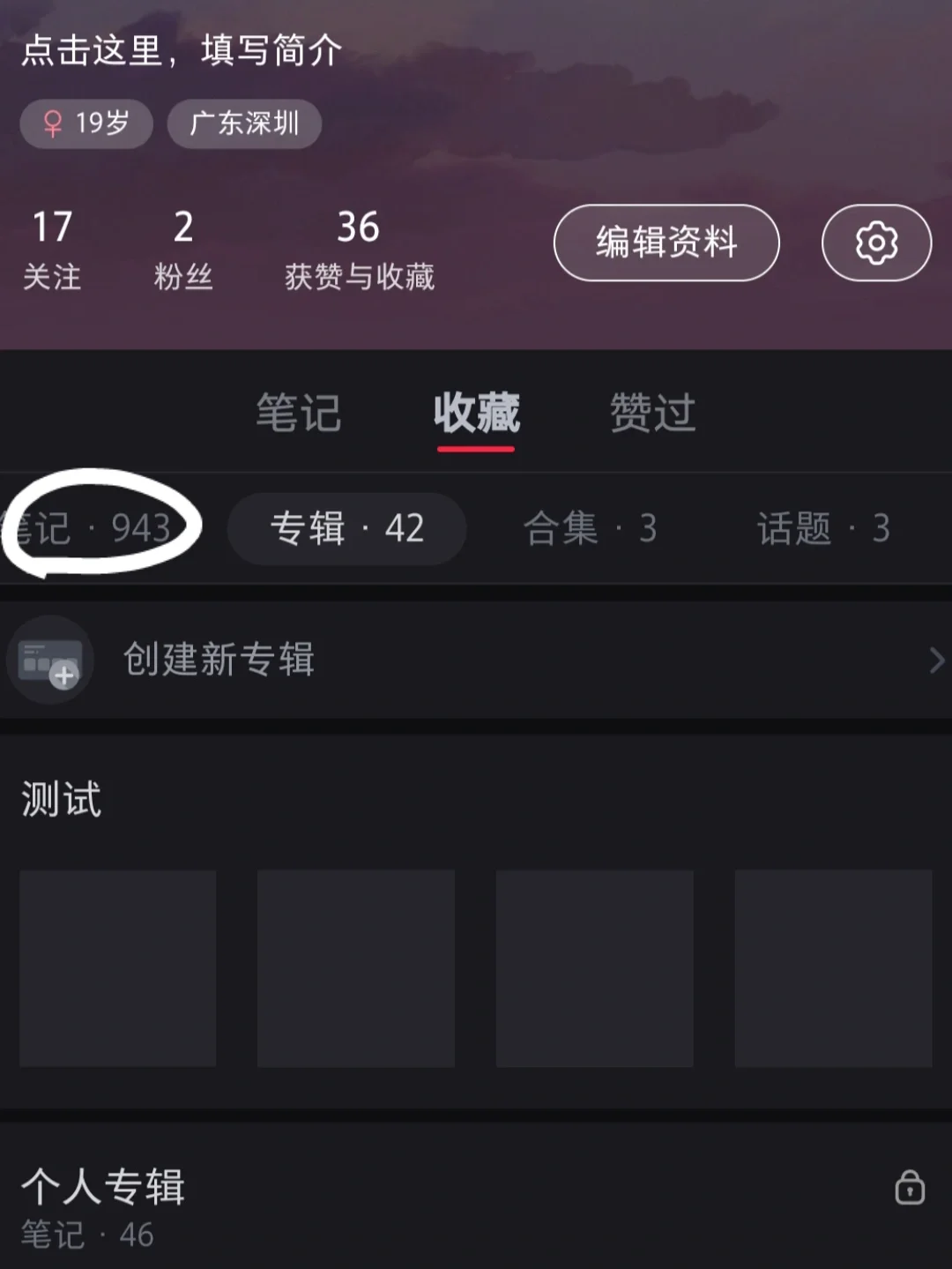Tap the 19岁 age chip
This screenshot has width=952, height=1269.
[86, 123]
